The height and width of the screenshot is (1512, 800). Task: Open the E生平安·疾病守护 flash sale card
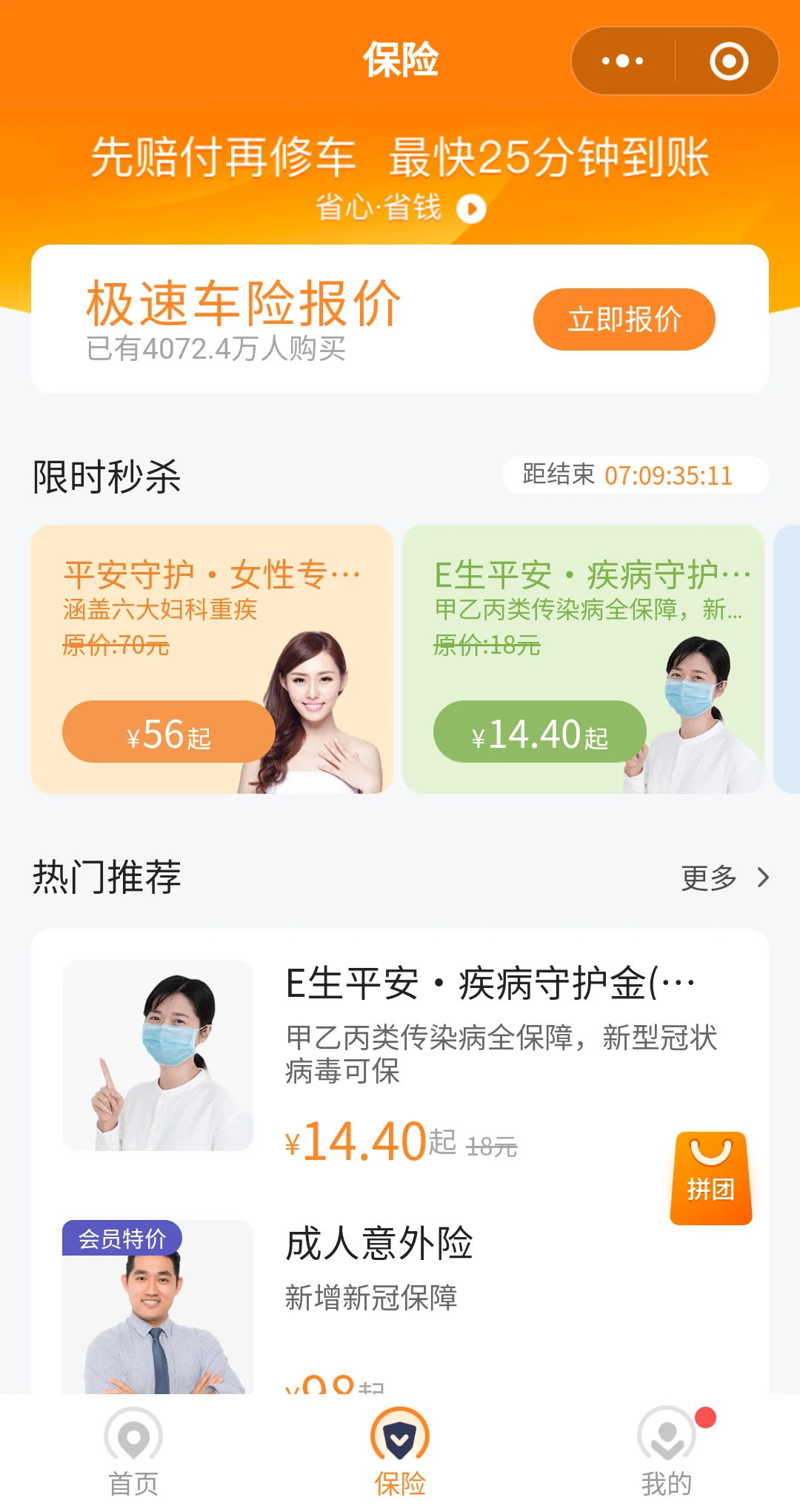coord(583,659)
